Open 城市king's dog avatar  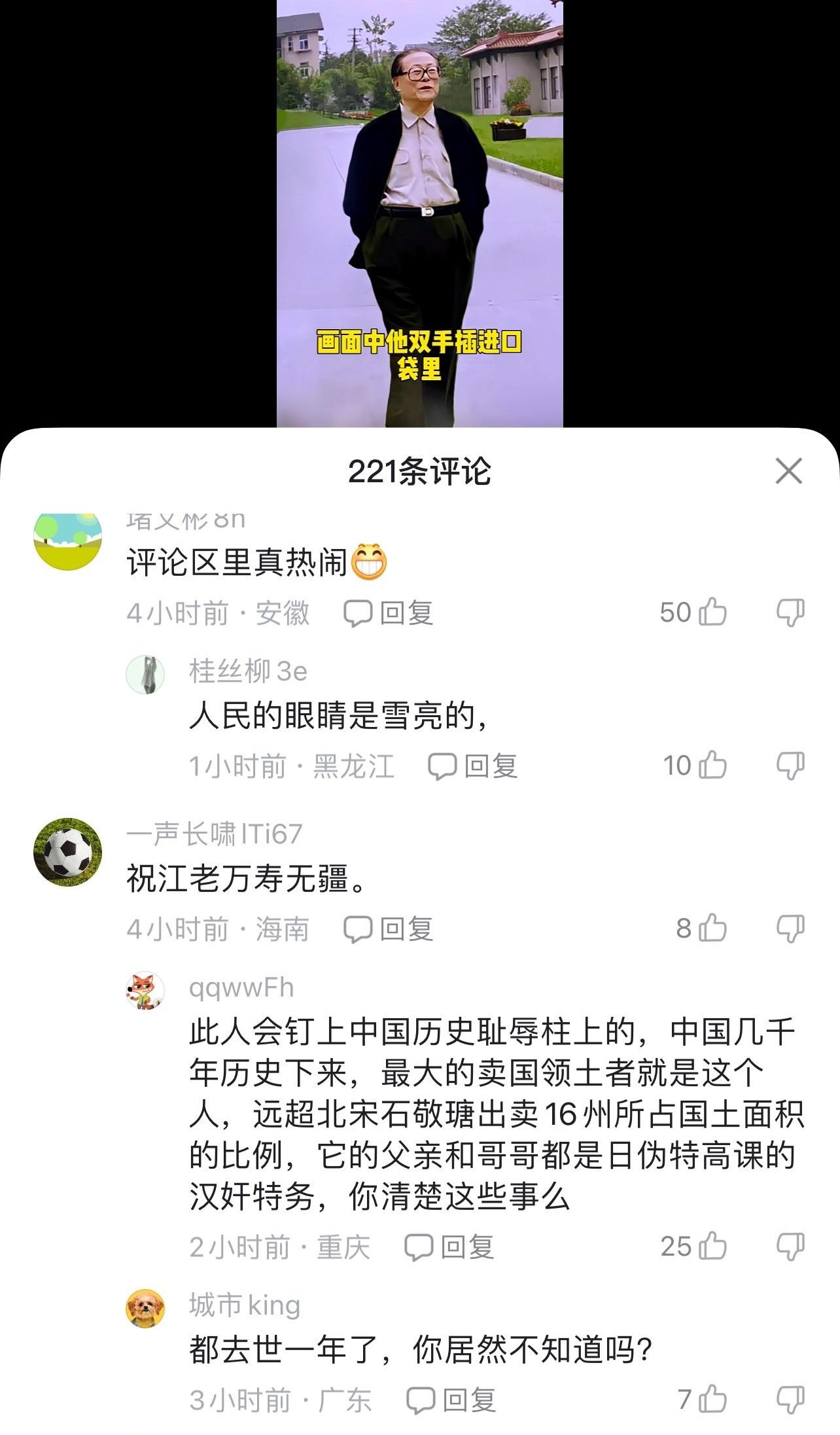tap(145, 1308)
